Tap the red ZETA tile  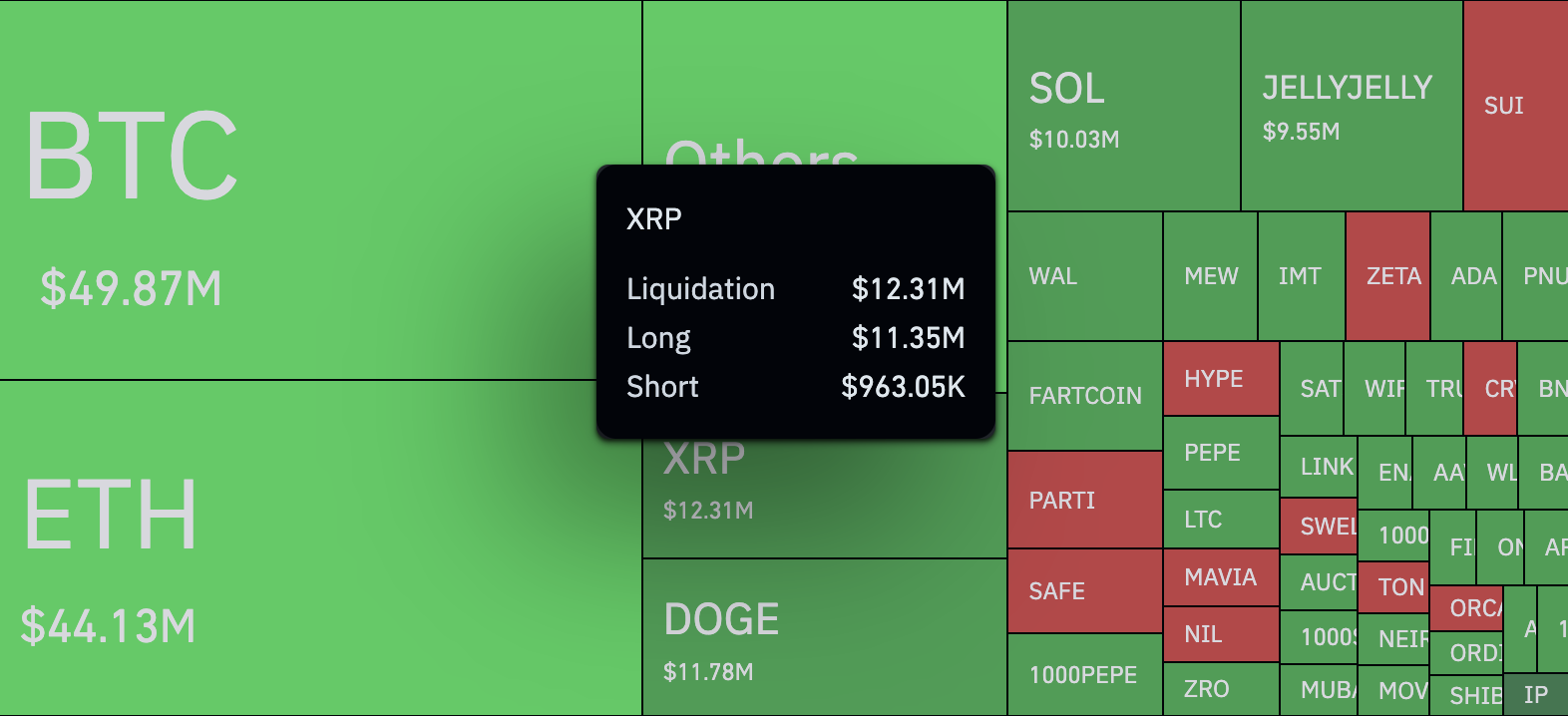[1387, 276]
